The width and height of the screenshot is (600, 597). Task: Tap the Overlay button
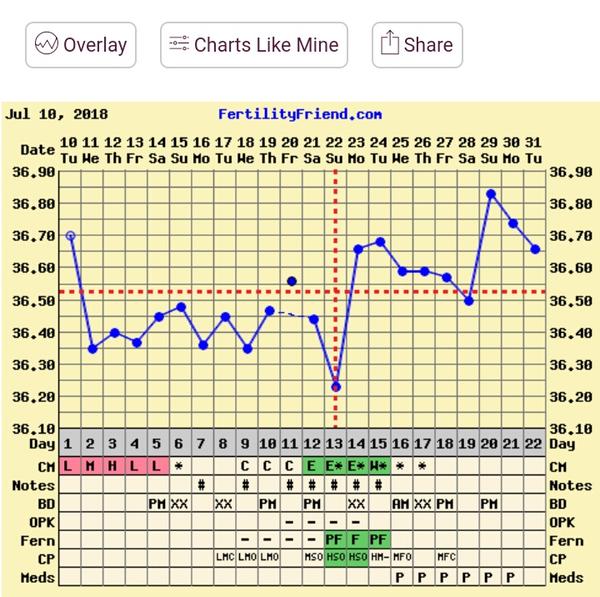(x=80, y=45)
